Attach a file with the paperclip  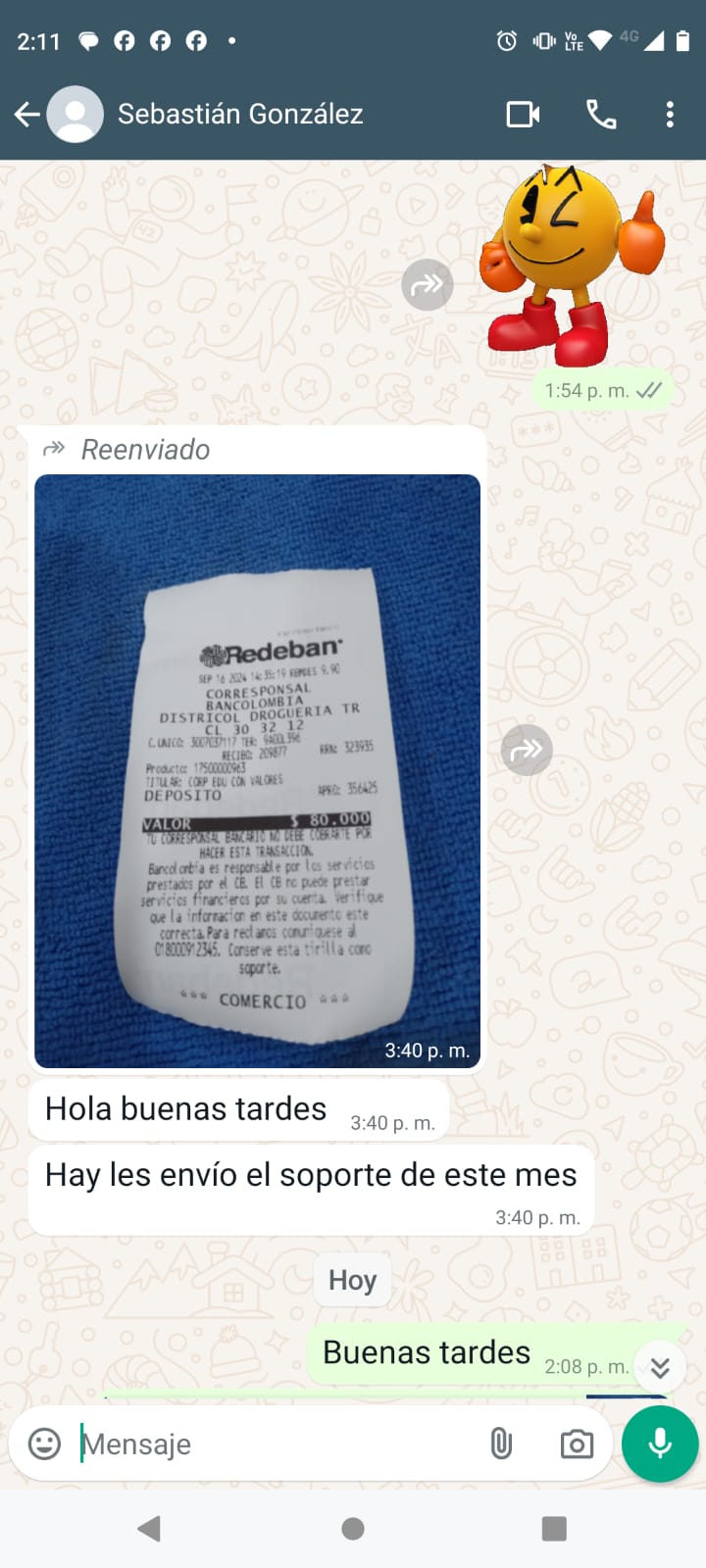point(501,1444)
